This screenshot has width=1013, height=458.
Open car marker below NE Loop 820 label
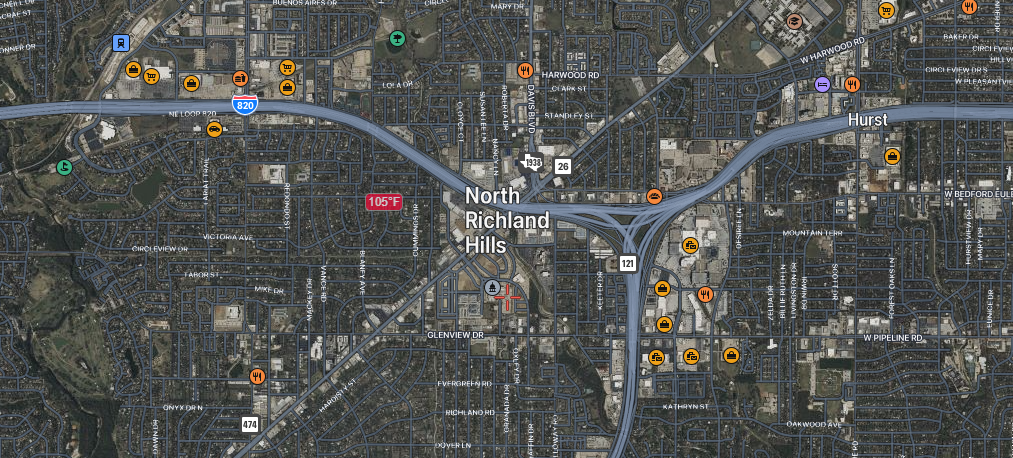pos(215,129)
